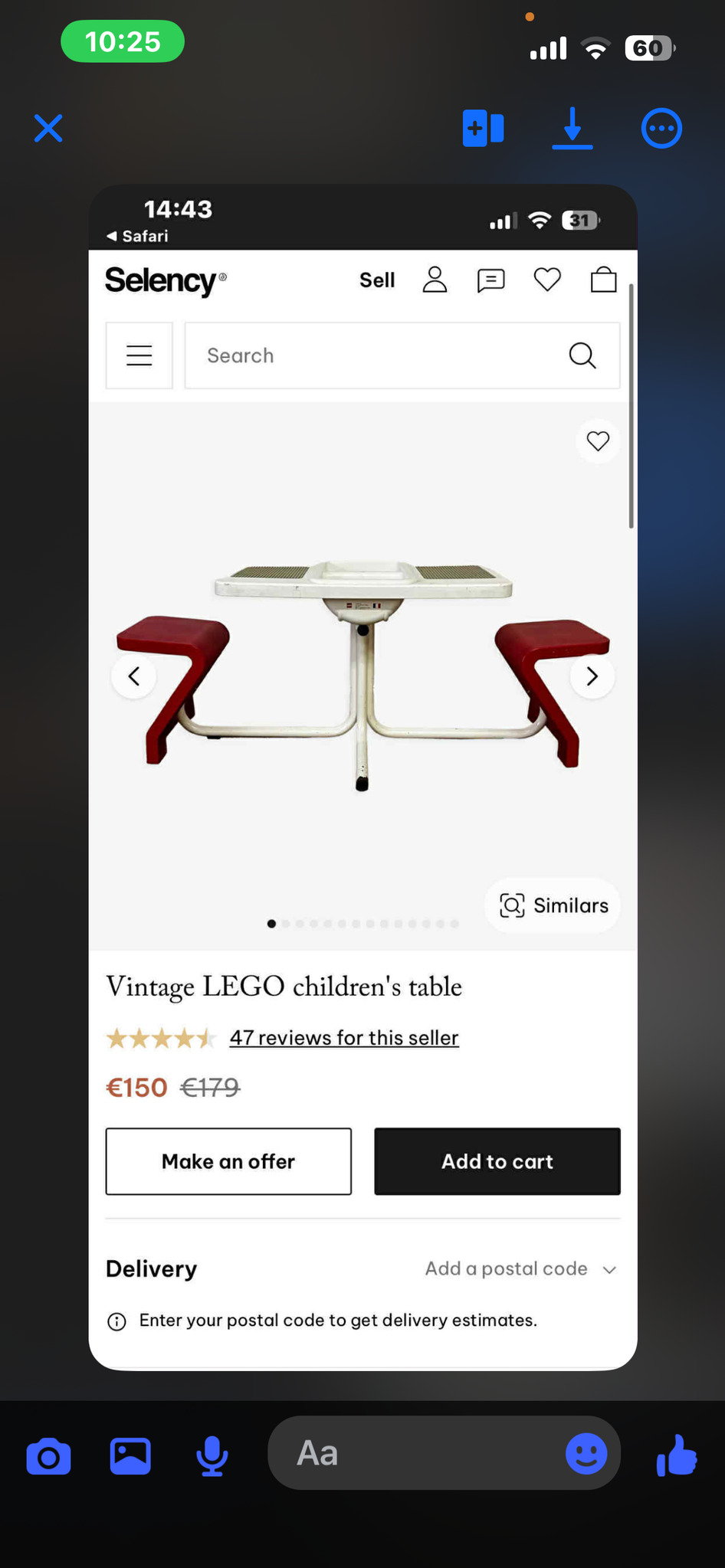Viewport: 725px width, 1568px height.
Task: Download the shared image
Action: (x=572, y=128)
